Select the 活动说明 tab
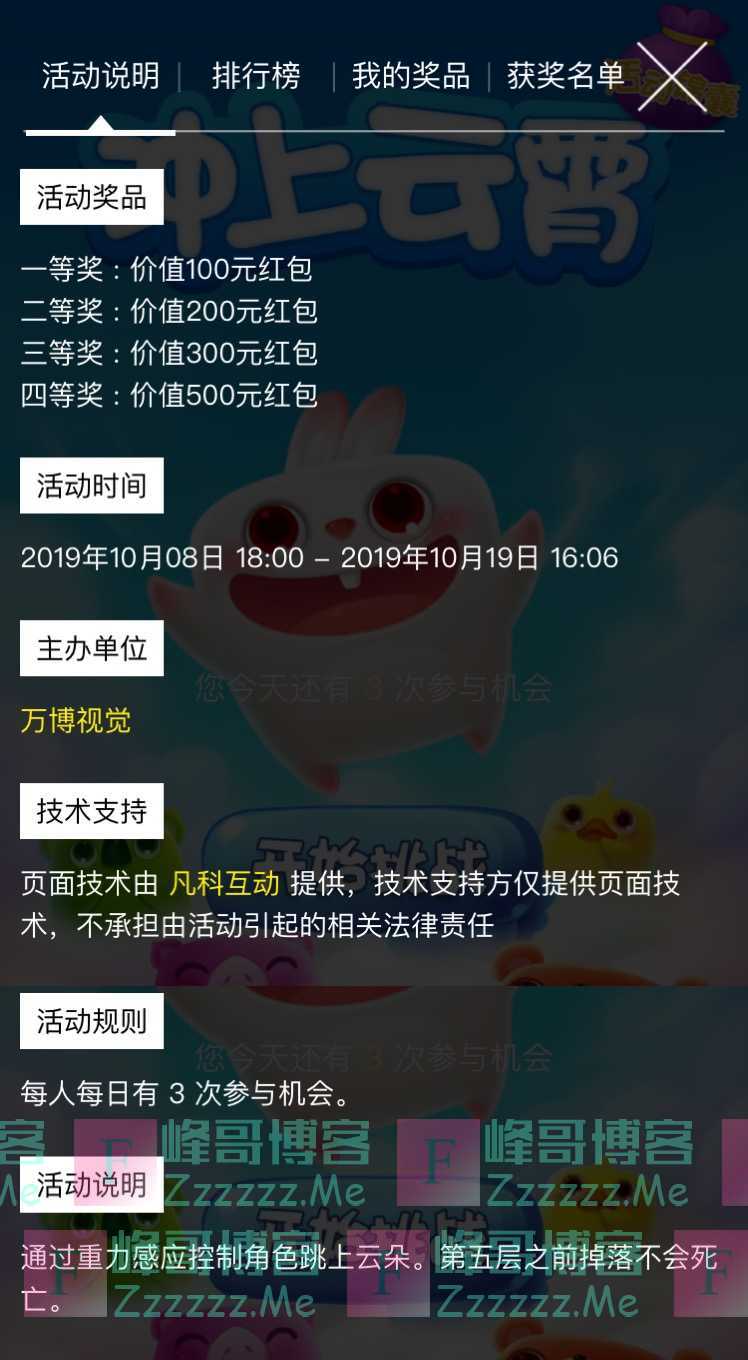The width and height of the screenshot is (748, 1360). [x=101, y=76]
